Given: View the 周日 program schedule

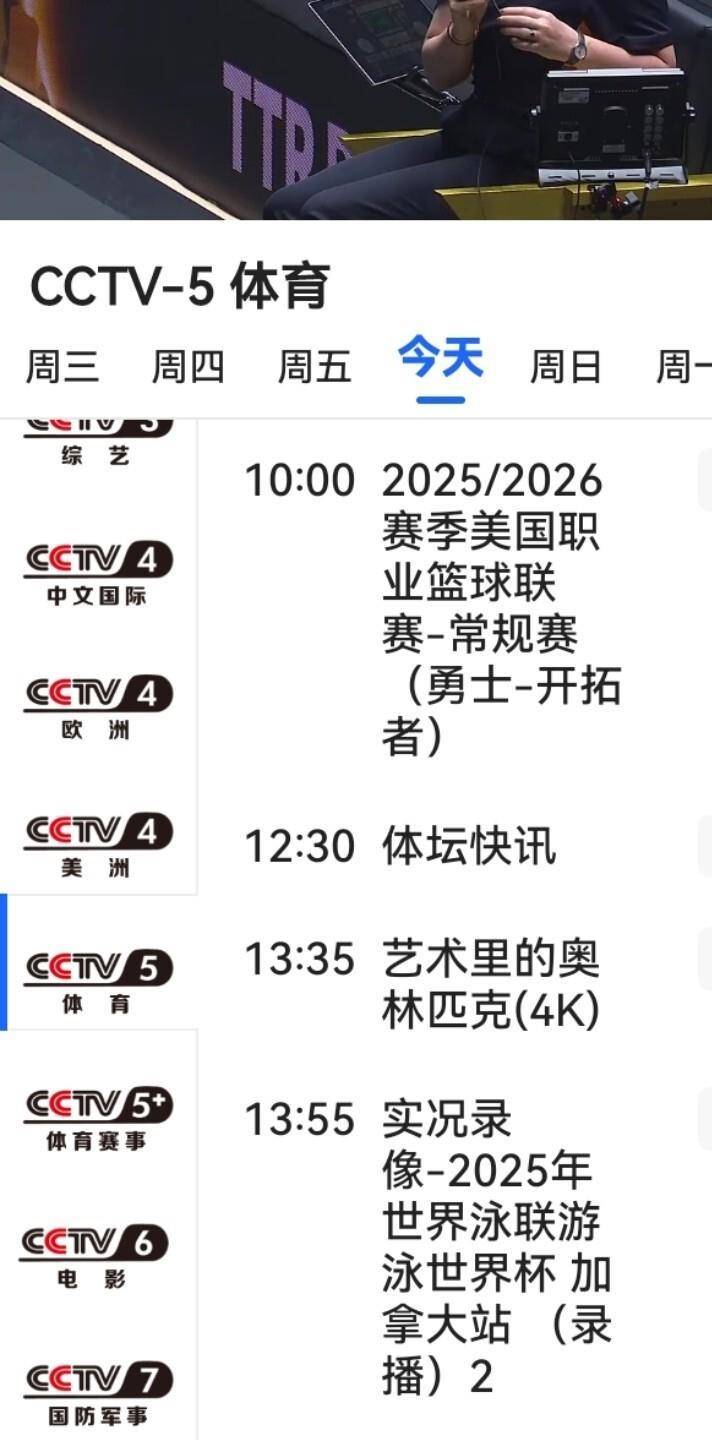Looking at the screenshot, I should click(x=565, y=367).
